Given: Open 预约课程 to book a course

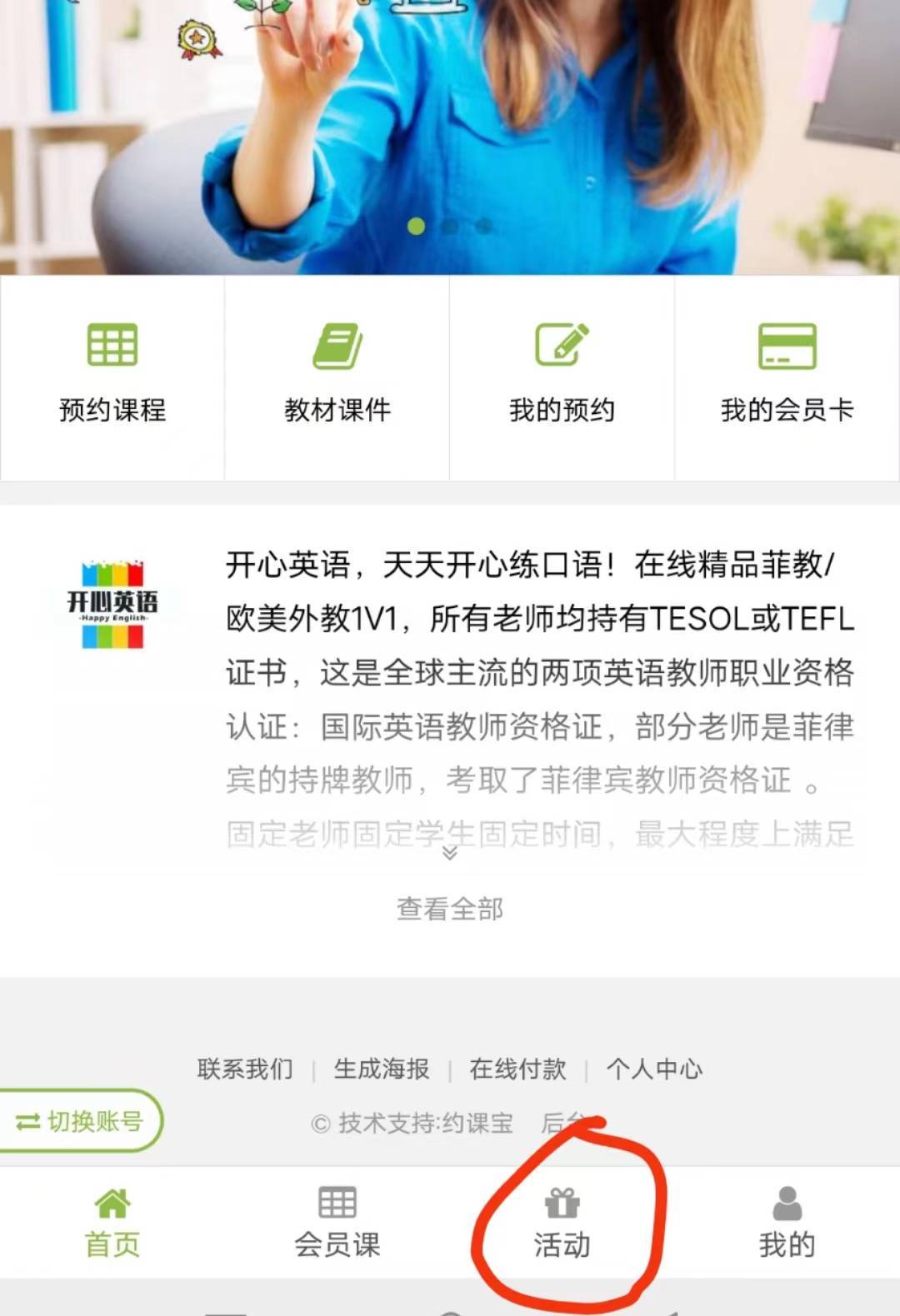Looking at the screenshot, I should [112, 375].
